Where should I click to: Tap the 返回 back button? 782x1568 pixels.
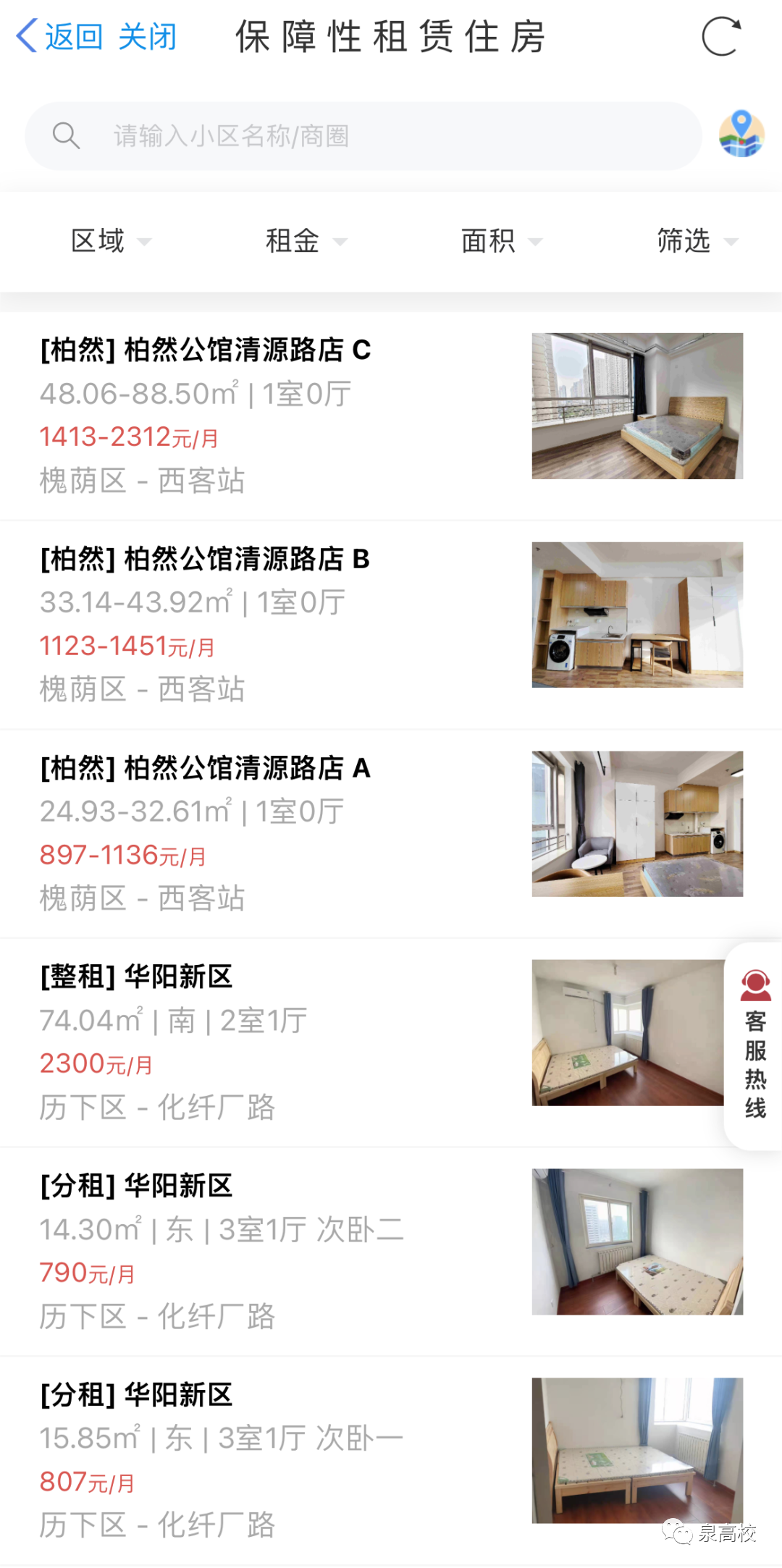(x=60, y=36)
